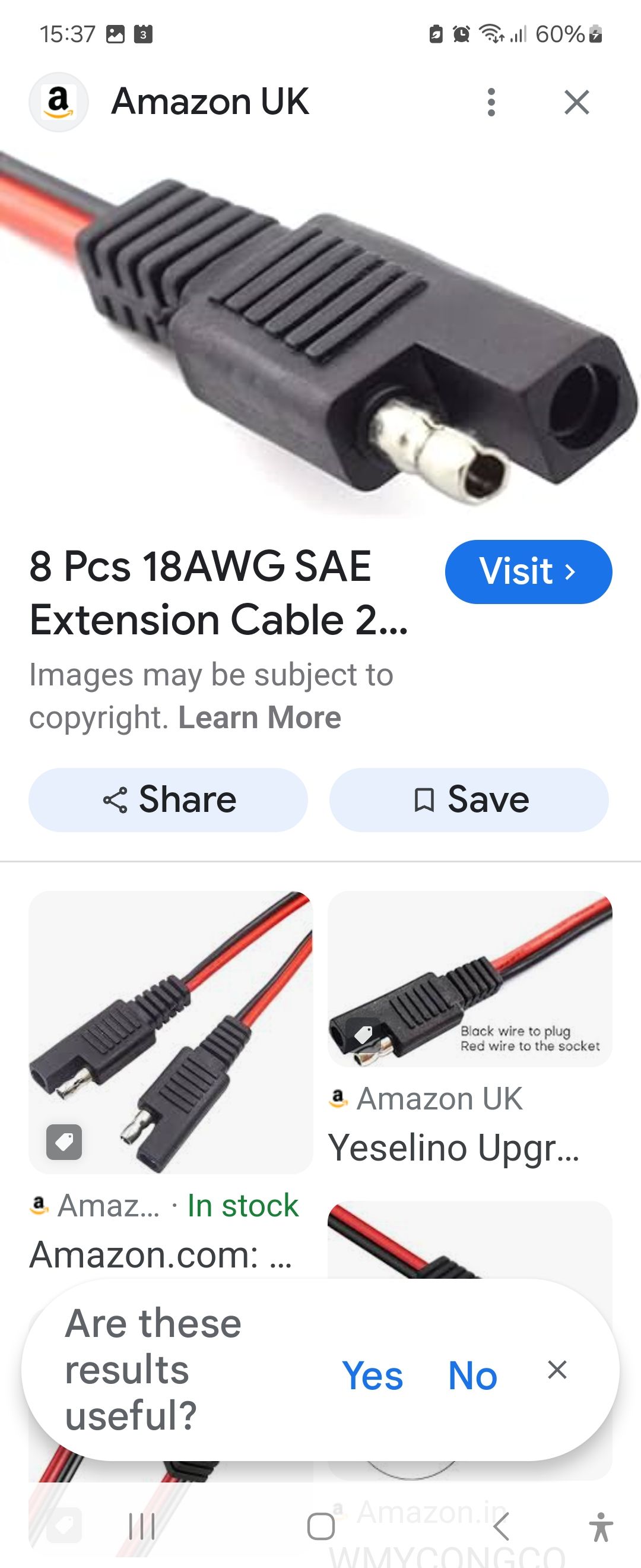641x1568 pixels.
Task: Close the Amazon UK image viewer
Action: (576, 102)
